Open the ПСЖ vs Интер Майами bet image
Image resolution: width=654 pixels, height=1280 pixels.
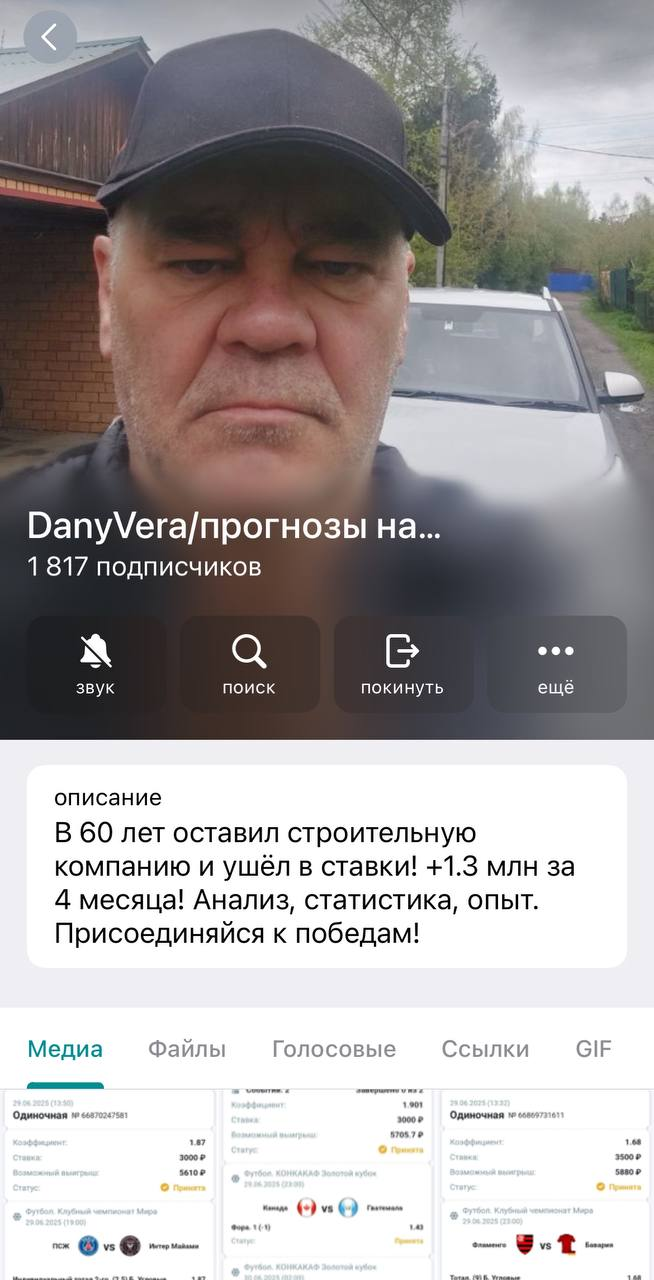click(109, 1185)
